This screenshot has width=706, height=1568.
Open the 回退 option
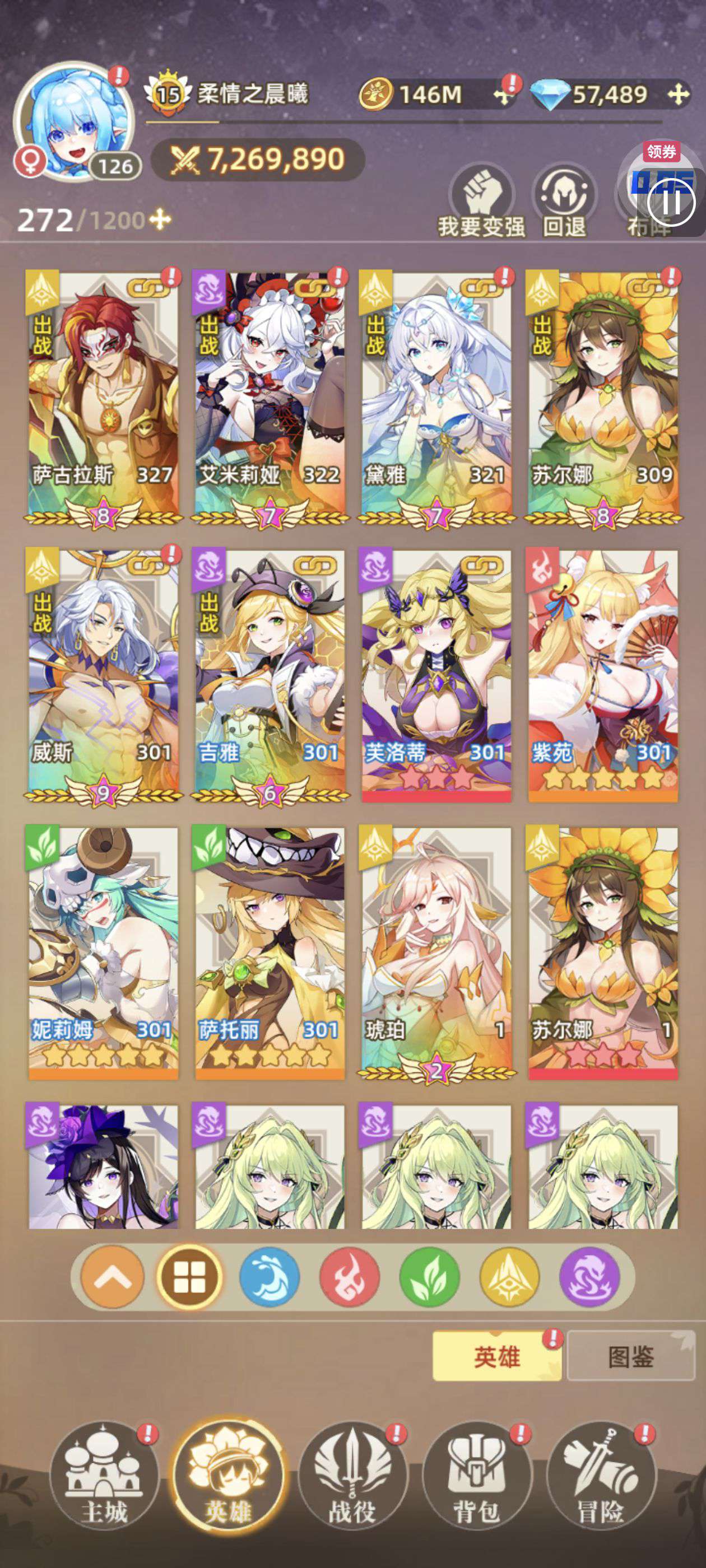tap(564, 202)
